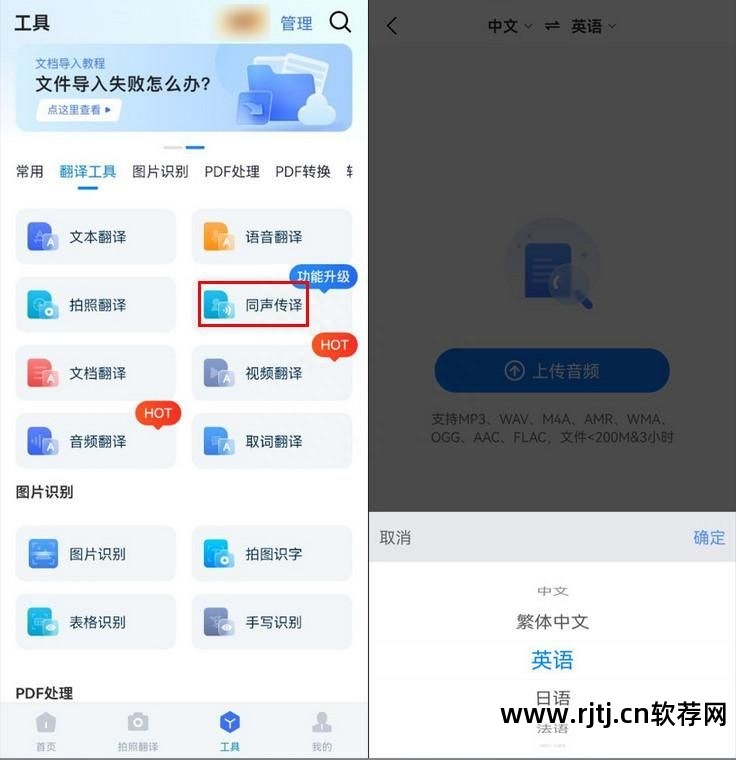Confirm language selection with 确定
Image resolution: width=736 pixels, height=760 pixels.
[x=709, y=538]
